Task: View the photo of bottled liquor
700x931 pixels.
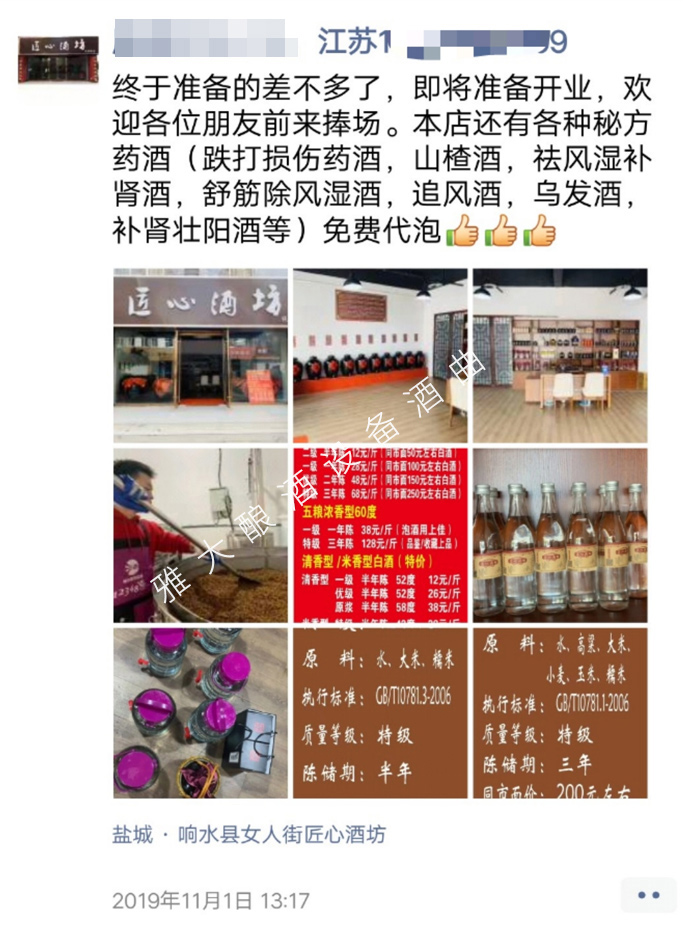Action: (x=559, y=534)
